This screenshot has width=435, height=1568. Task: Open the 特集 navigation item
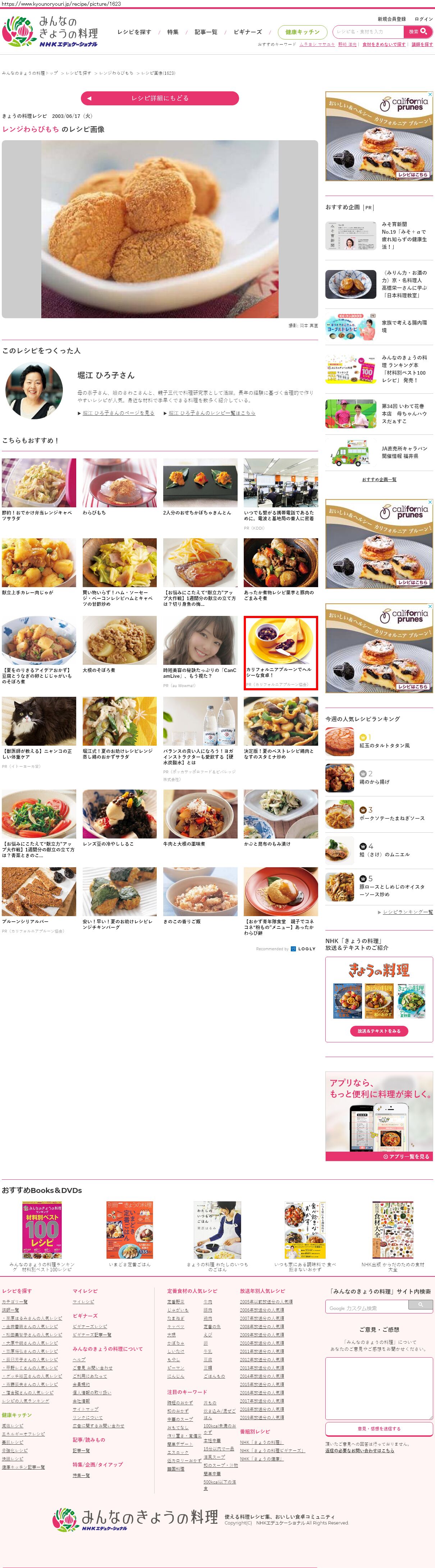(x=173, y=32)
